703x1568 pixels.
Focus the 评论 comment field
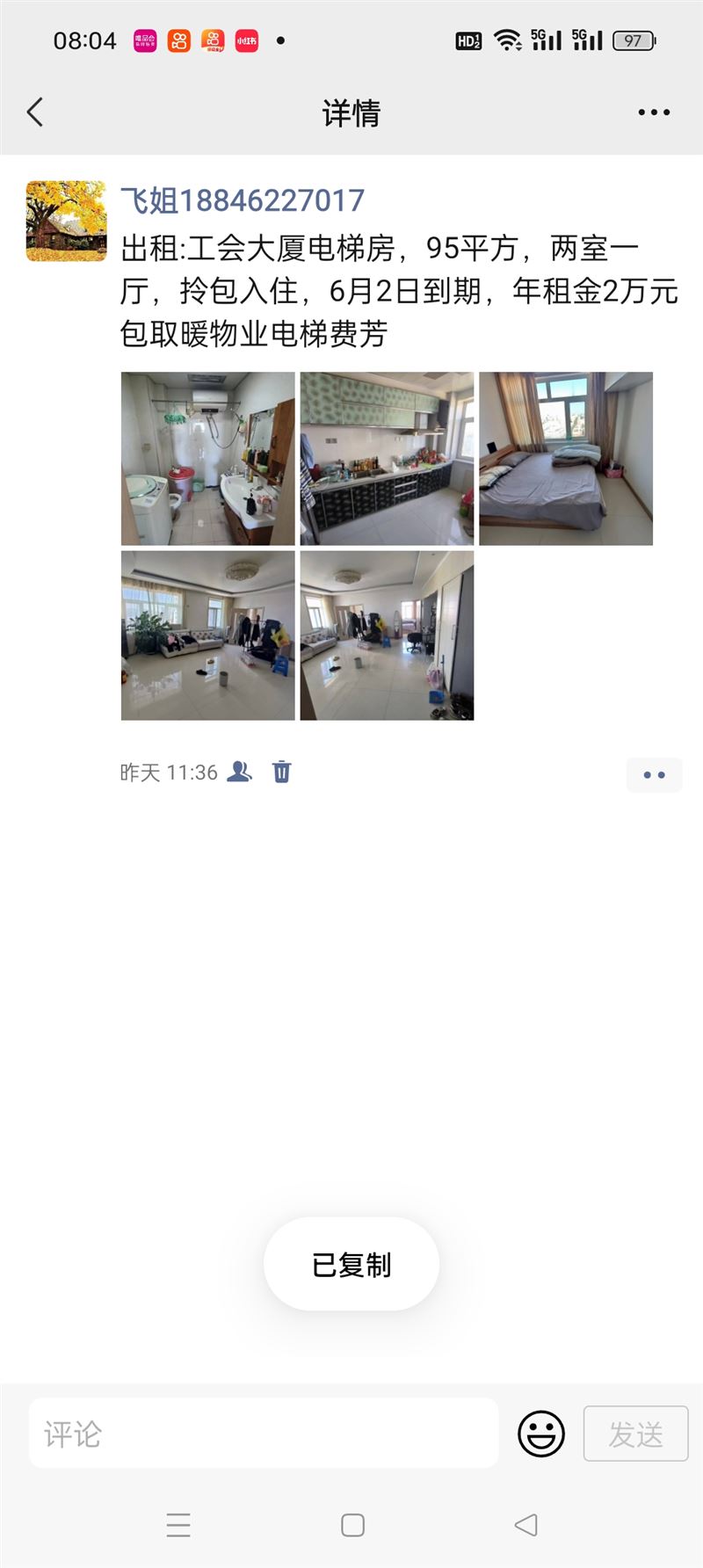click(264, 1434)
